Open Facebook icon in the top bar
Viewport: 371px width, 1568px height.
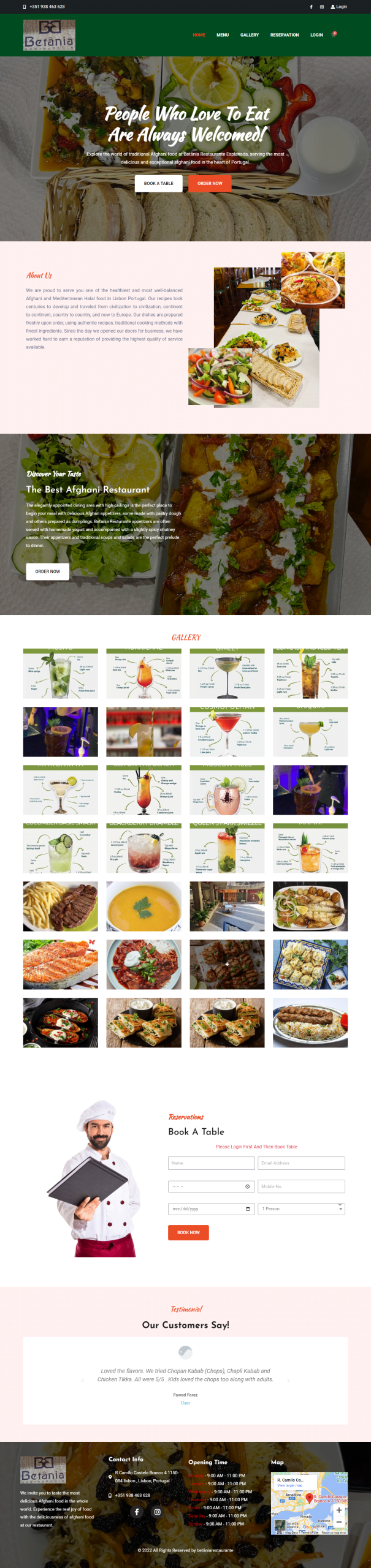pos(311,7)
